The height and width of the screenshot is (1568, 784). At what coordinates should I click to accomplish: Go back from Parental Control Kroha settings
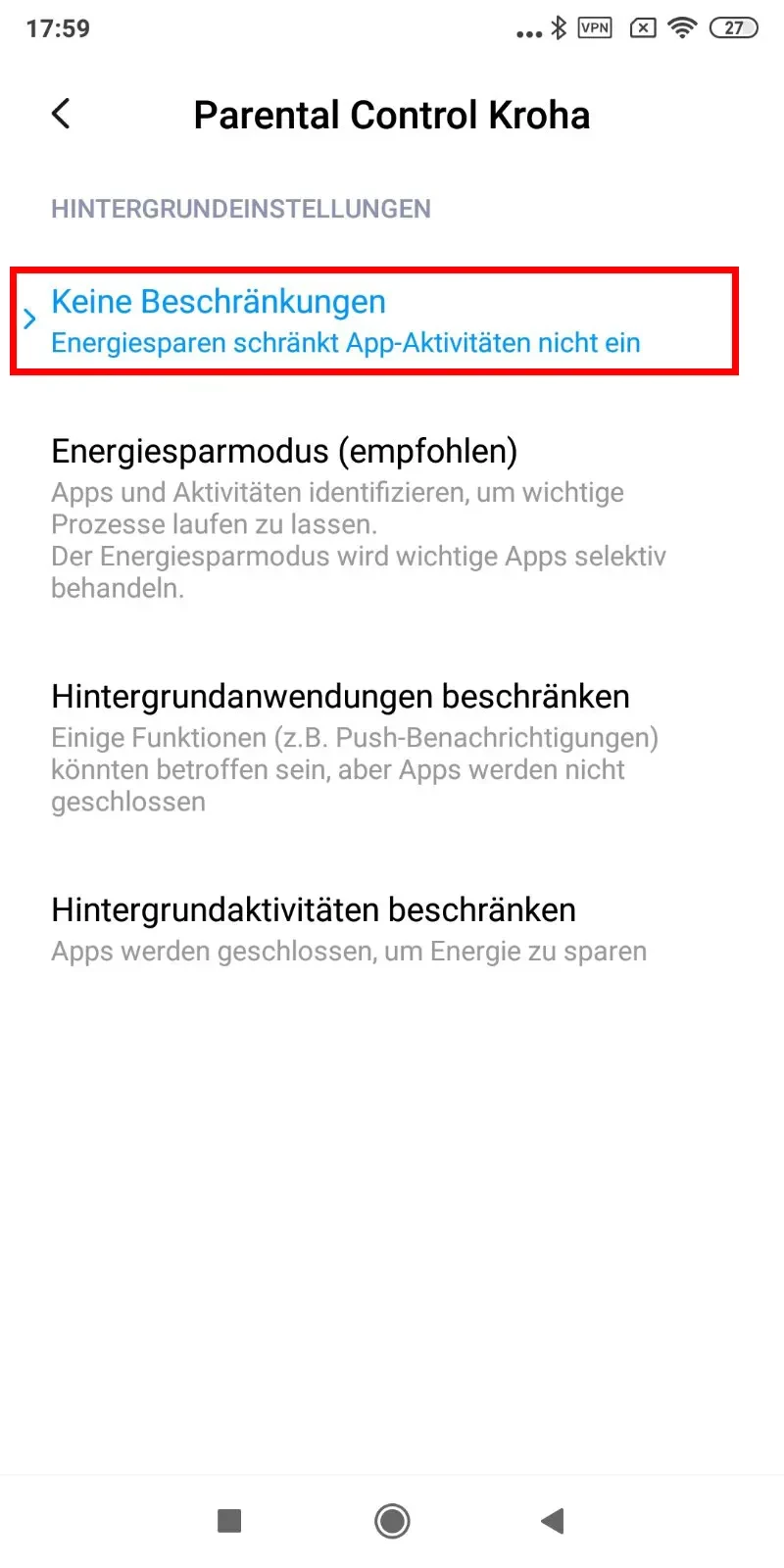coord(61,114)
